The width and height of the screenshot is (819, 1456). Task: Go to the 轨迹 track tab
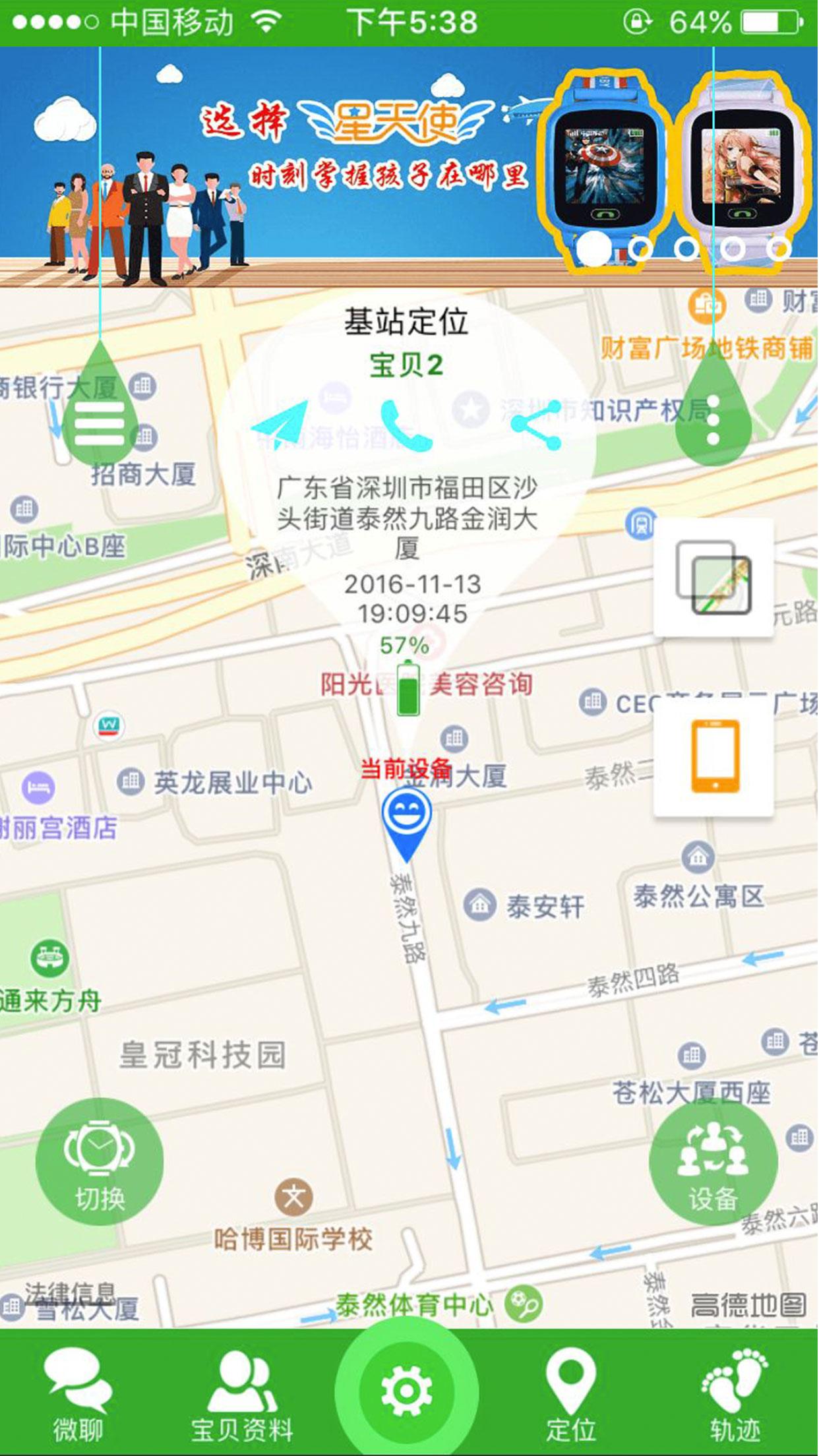point(735,1394)
